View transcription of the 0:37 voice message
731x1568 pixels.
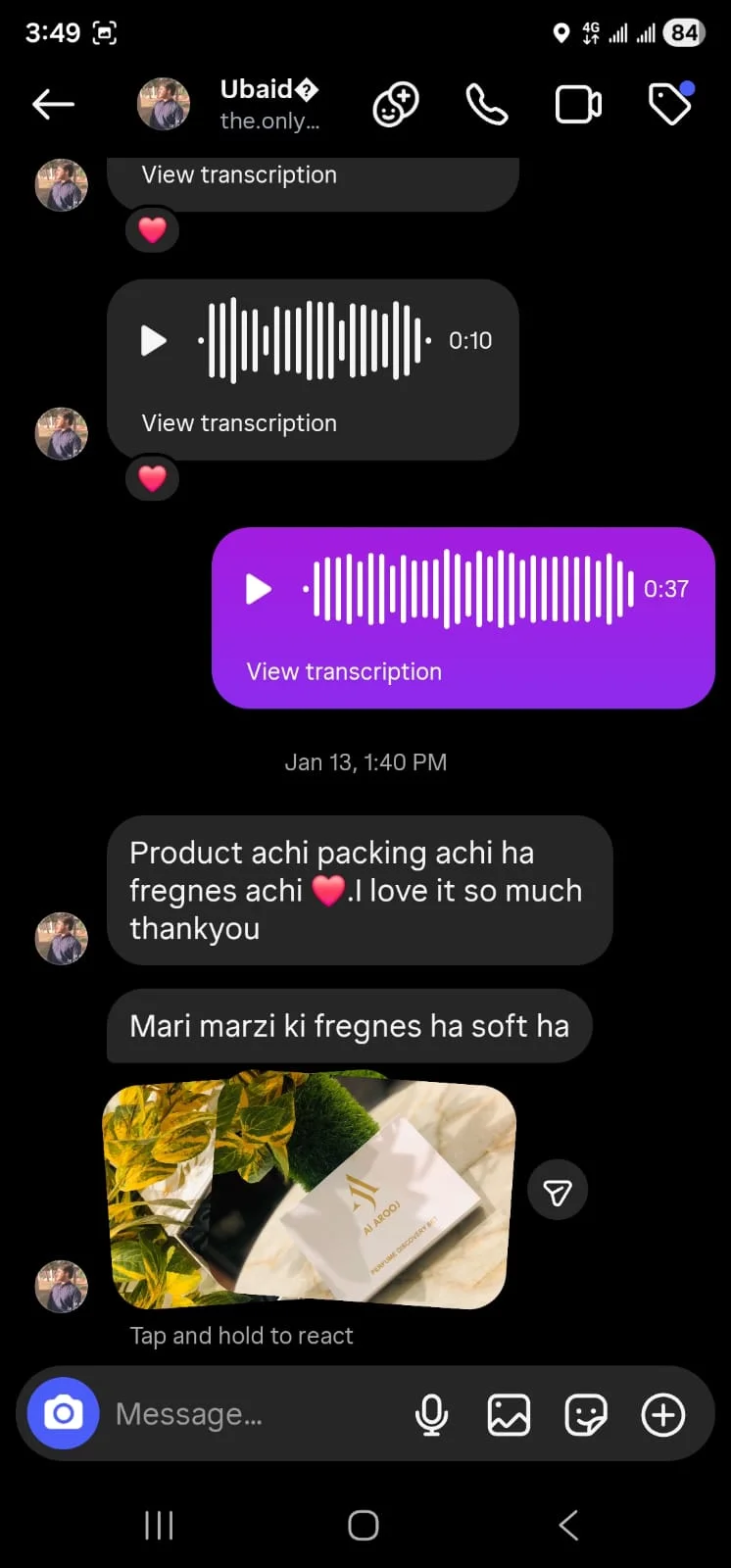click(344, 671)
